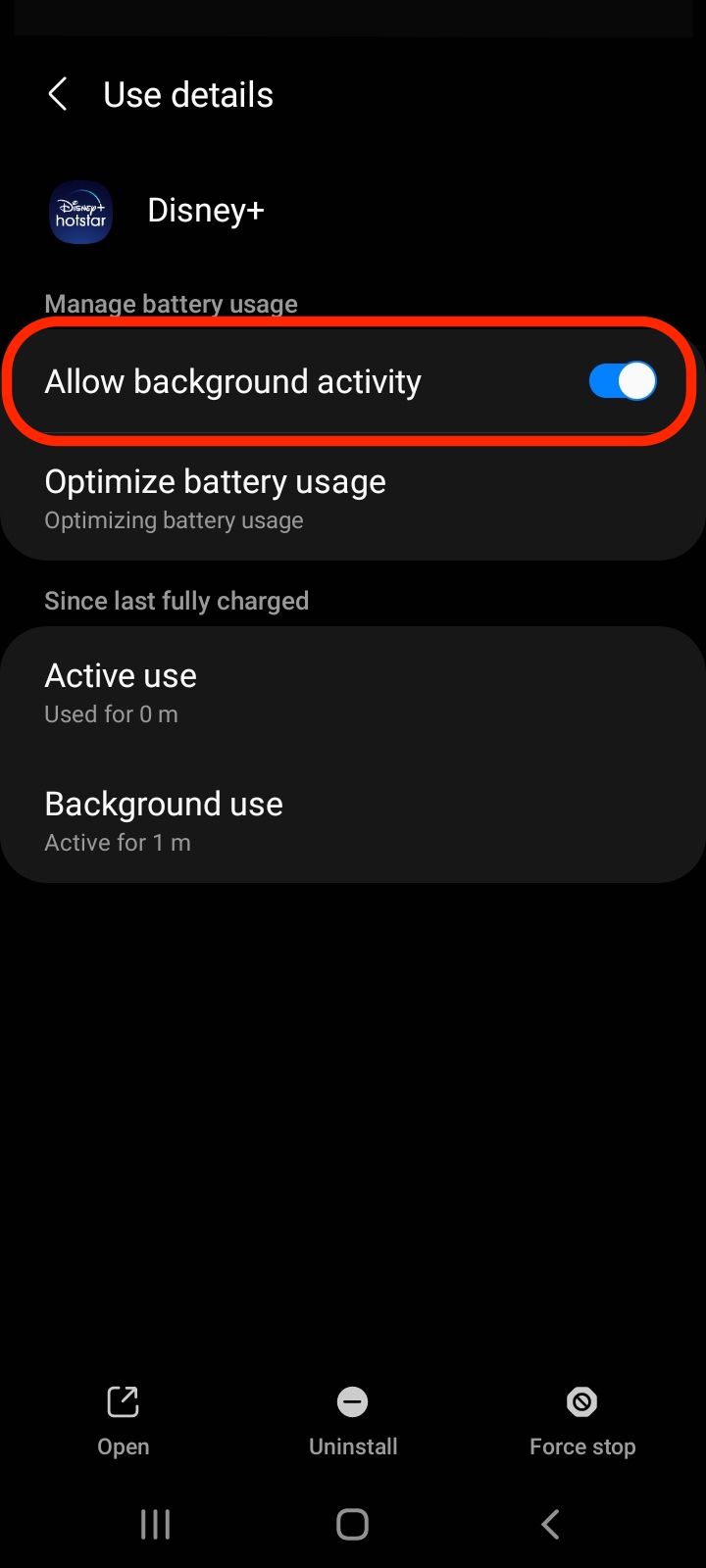Show recent apps from the navigation bar
706x1568 pixels.
[155, 1524]
